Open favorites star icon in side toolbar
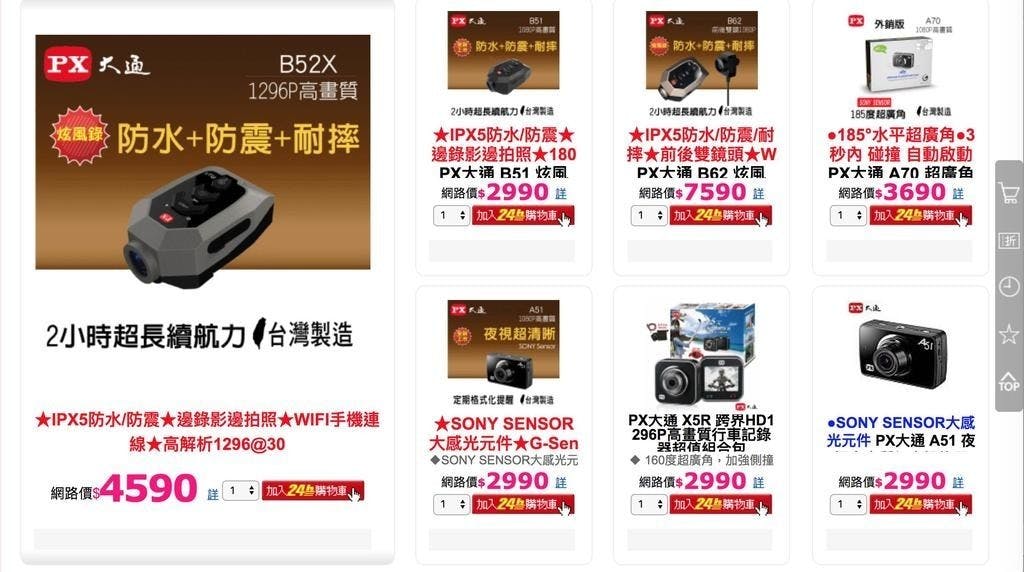Viewport: 1024px width, 572px height. (1008, 334)
